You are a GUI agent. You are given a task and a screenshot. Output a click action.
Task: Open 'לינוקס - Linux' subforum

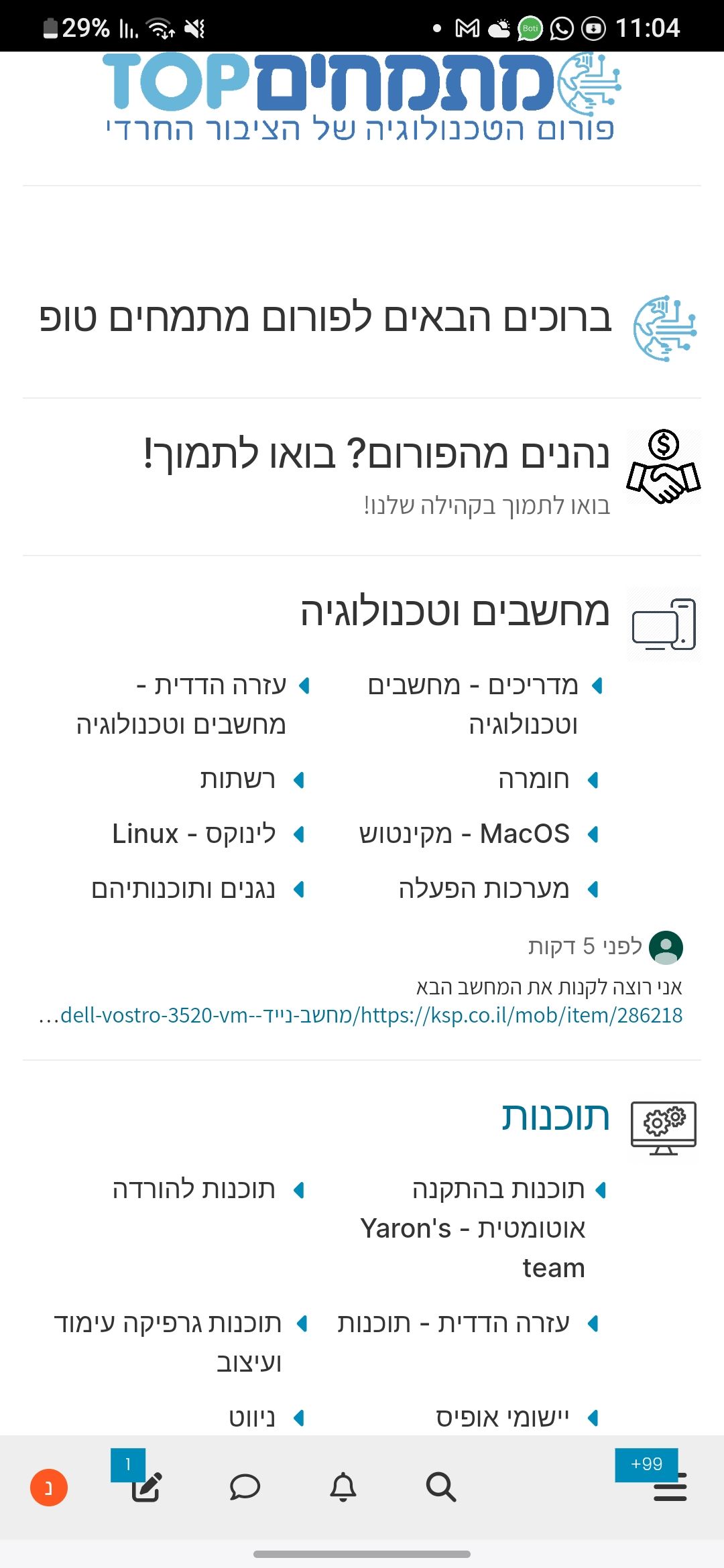(x=194, y=834)
